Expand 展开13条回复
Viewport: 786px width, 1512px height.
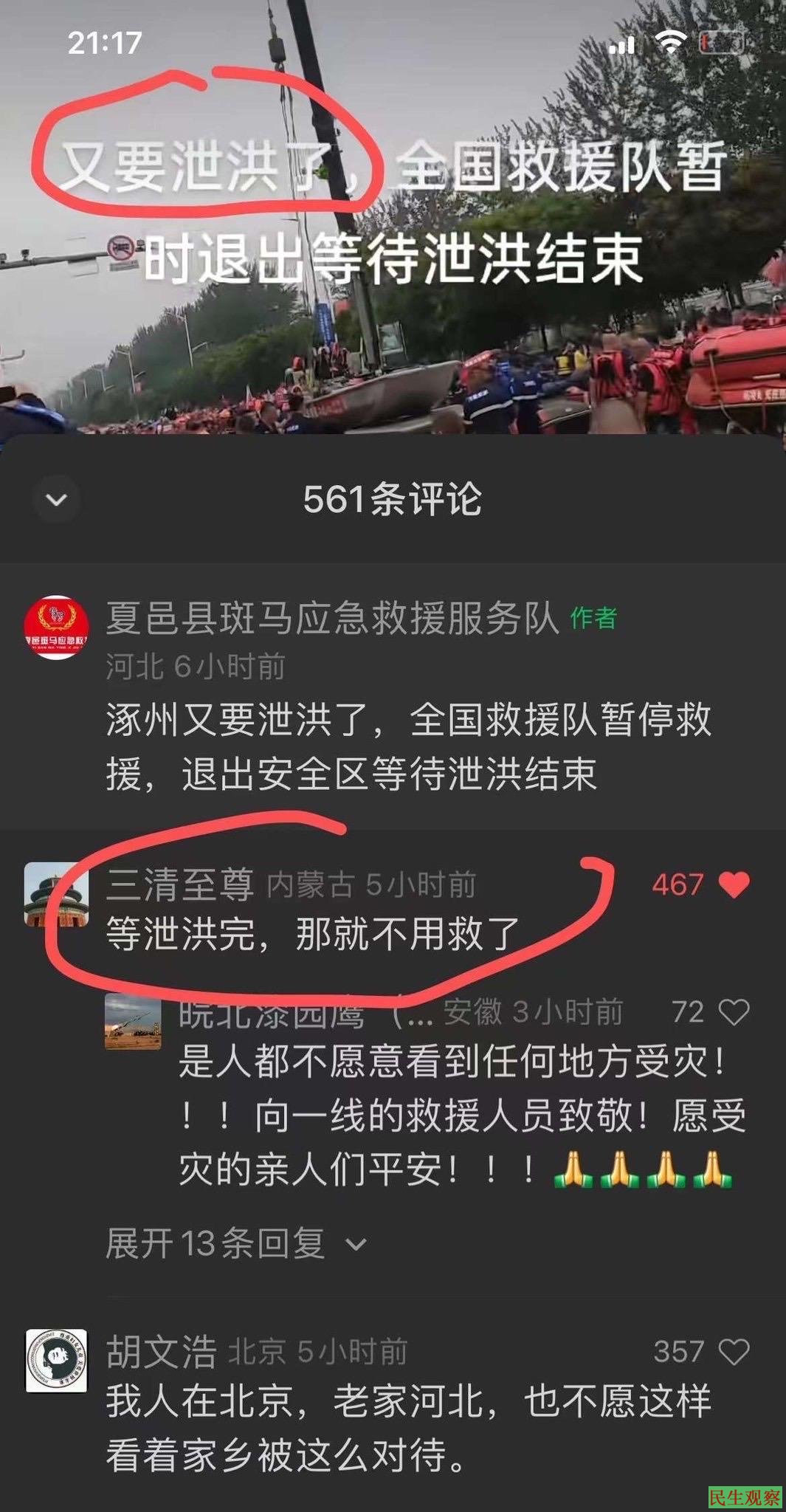click(x=235, y=1244)
